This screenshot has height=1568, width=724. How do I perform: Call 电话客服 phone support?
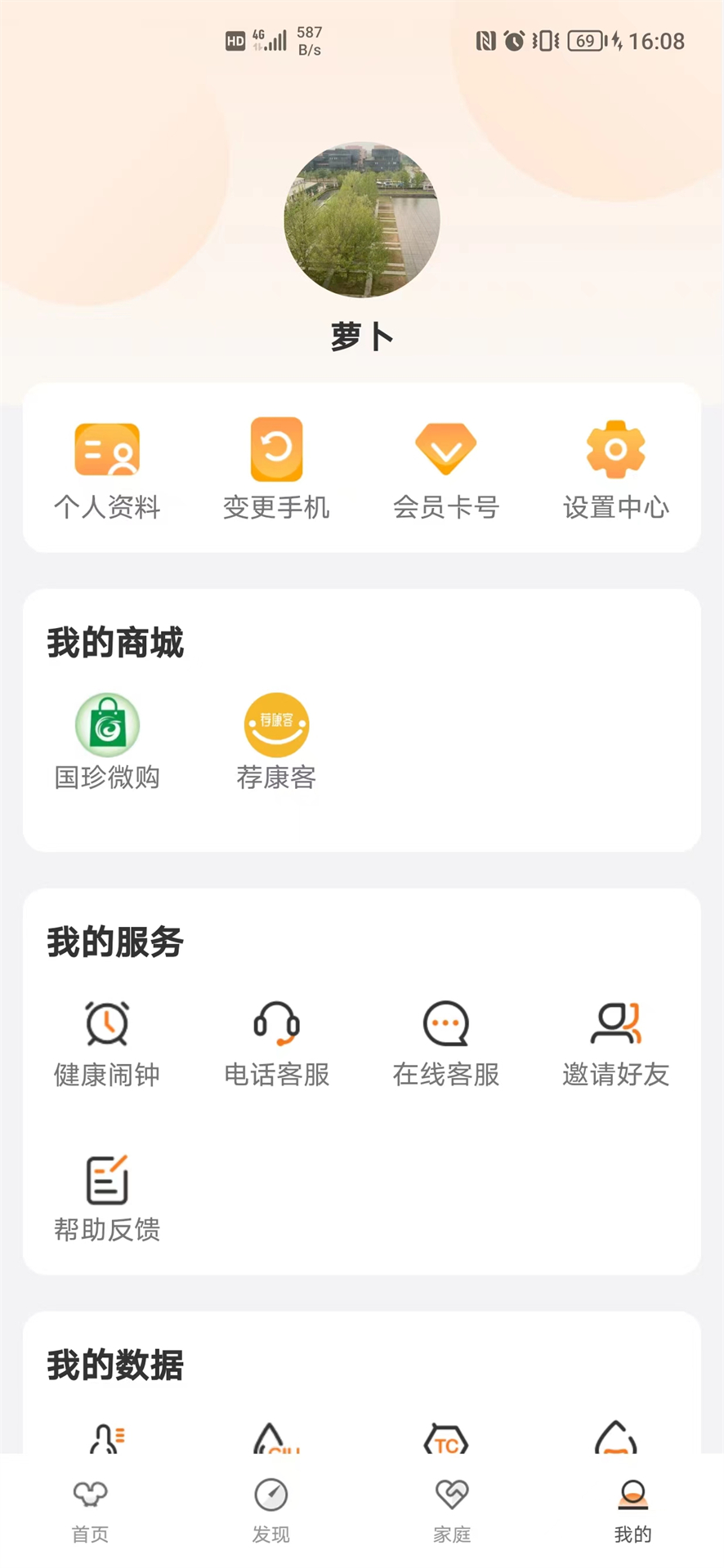coord(276,1043)
